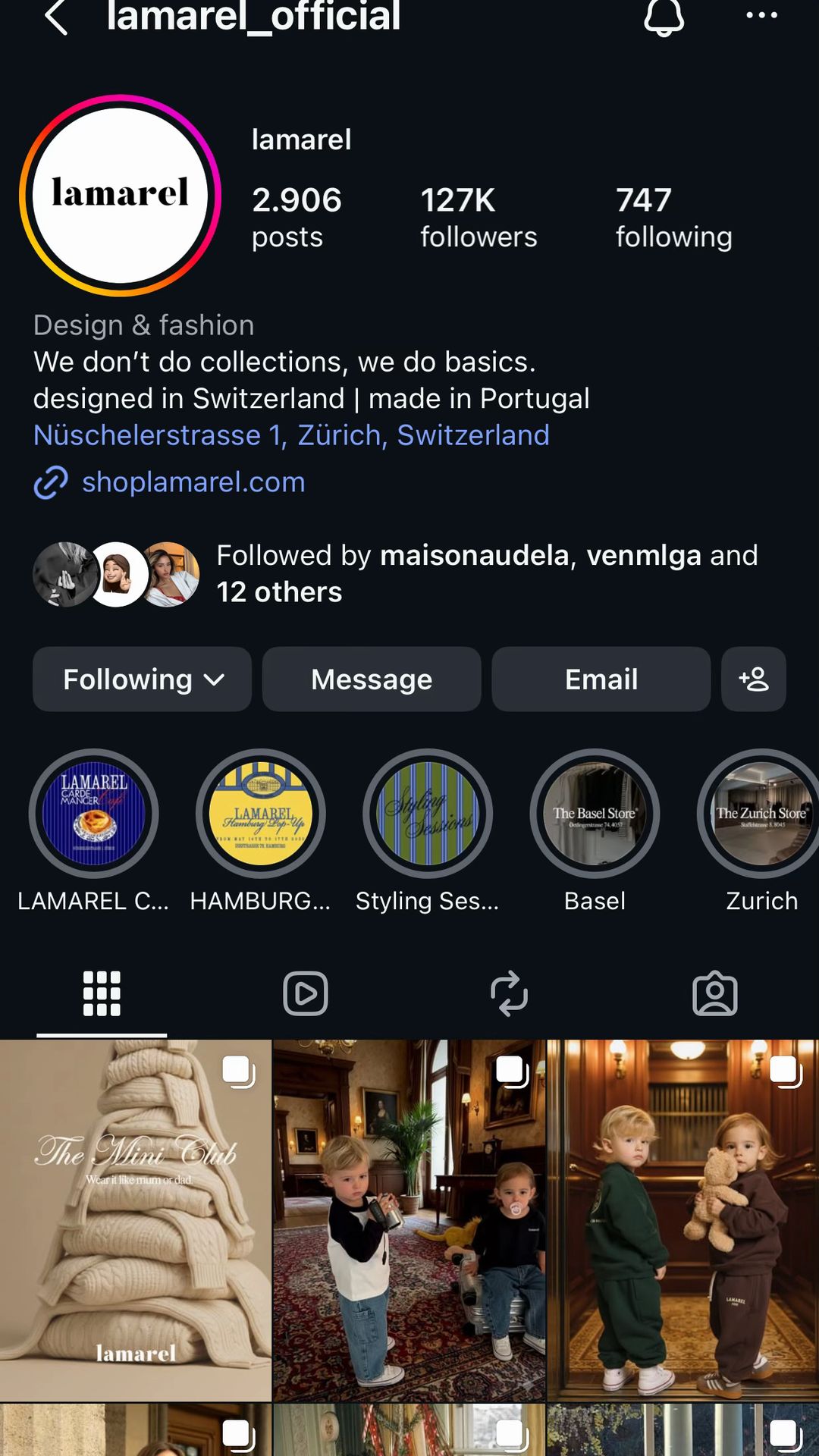View lamarel's story via profile picture
Image resolution: width=819 pixels, height=1456 pixels.
pos(121,195)
